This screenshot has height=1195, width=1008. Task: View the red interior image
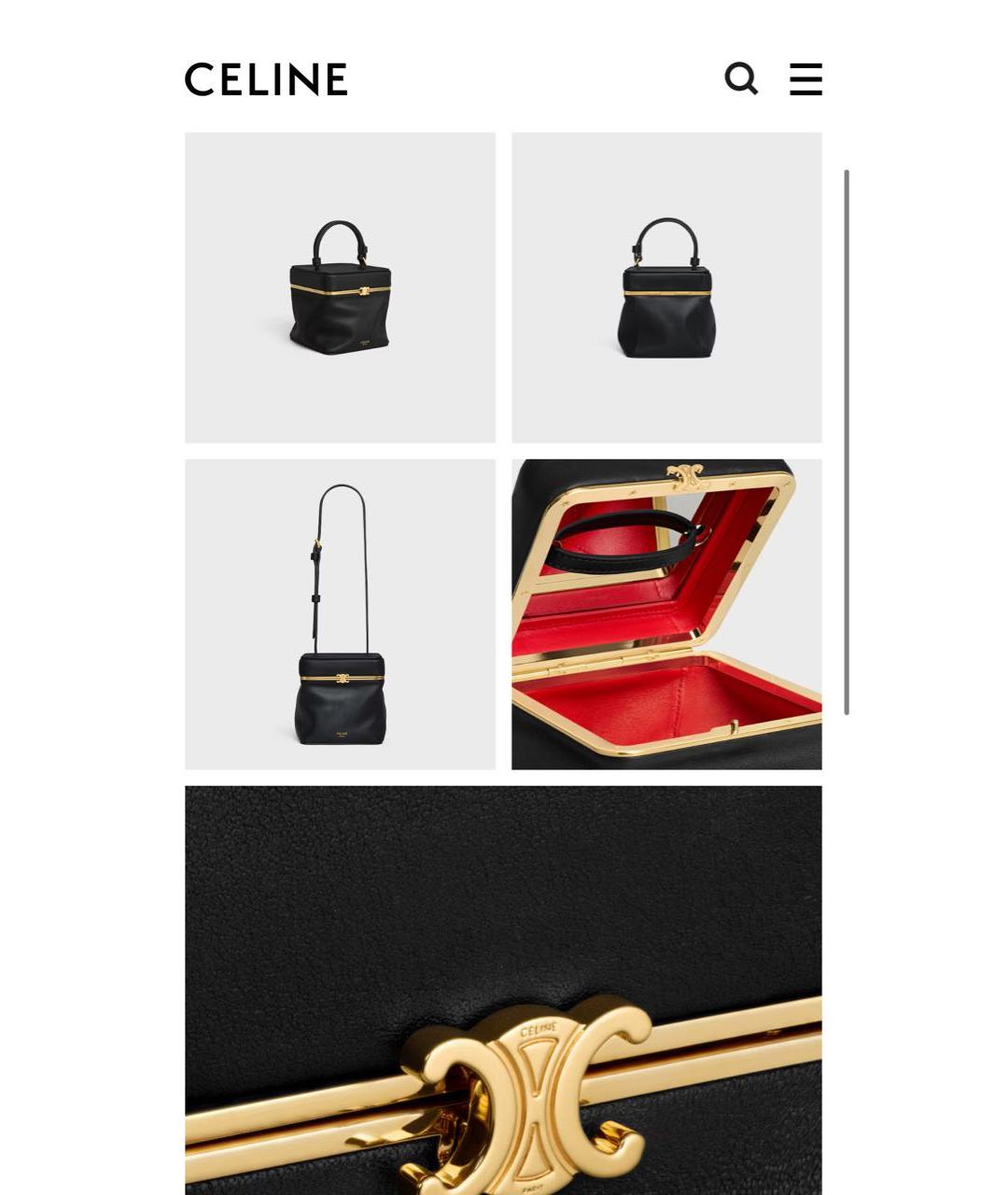click(666, 614)
